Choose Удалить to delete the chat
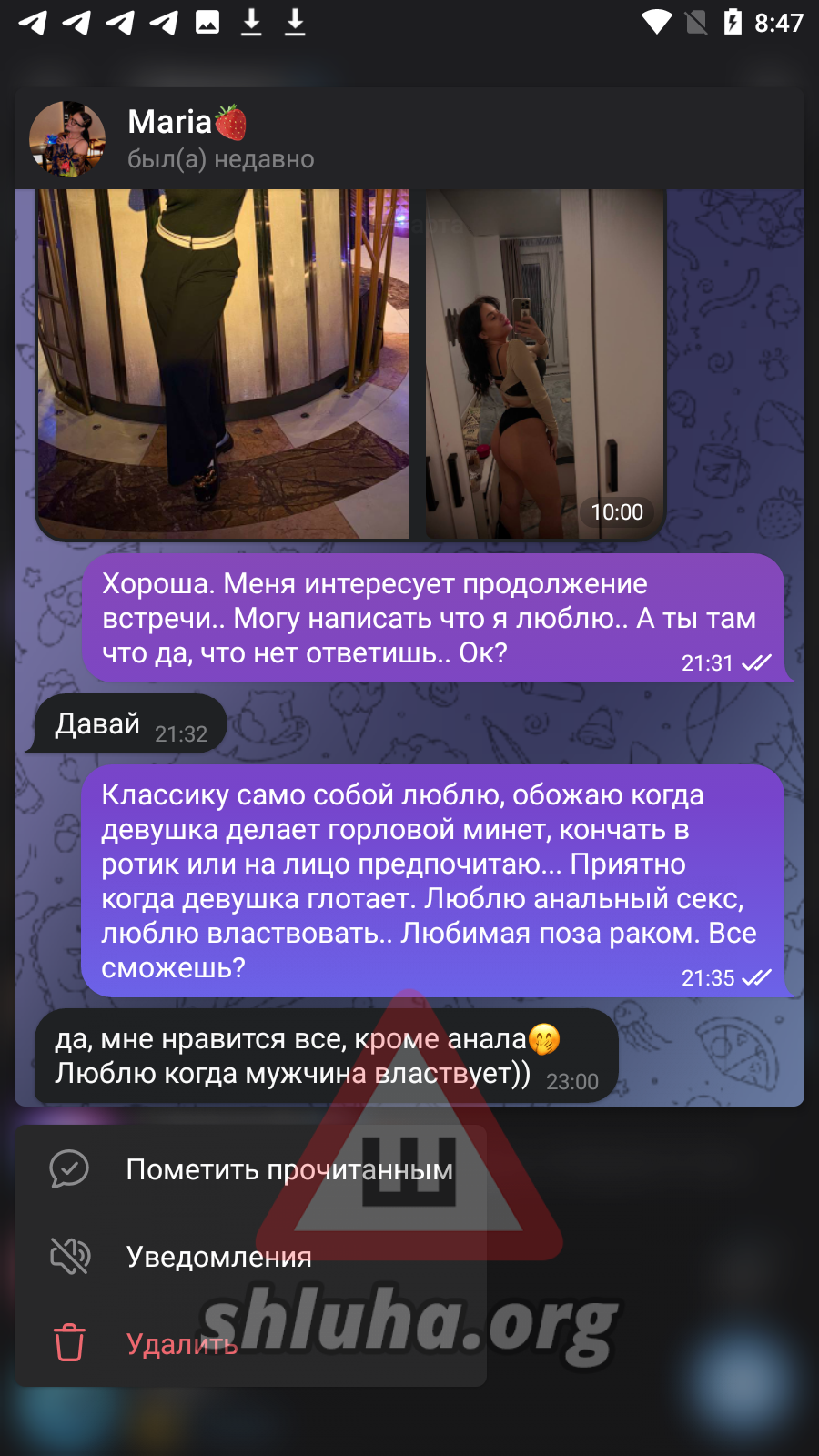Screen dimensions: 819x1456 coord(250,1343)
